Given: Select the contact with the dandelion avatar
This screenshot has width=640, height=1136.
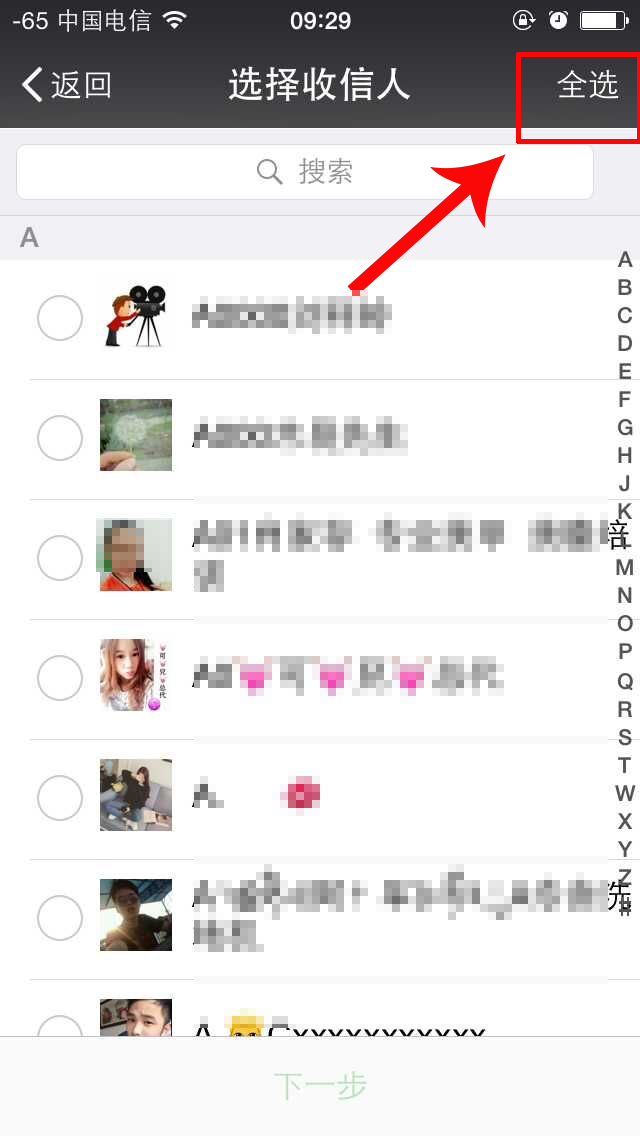Looking at the screenshot, I should tap(60, 438).
